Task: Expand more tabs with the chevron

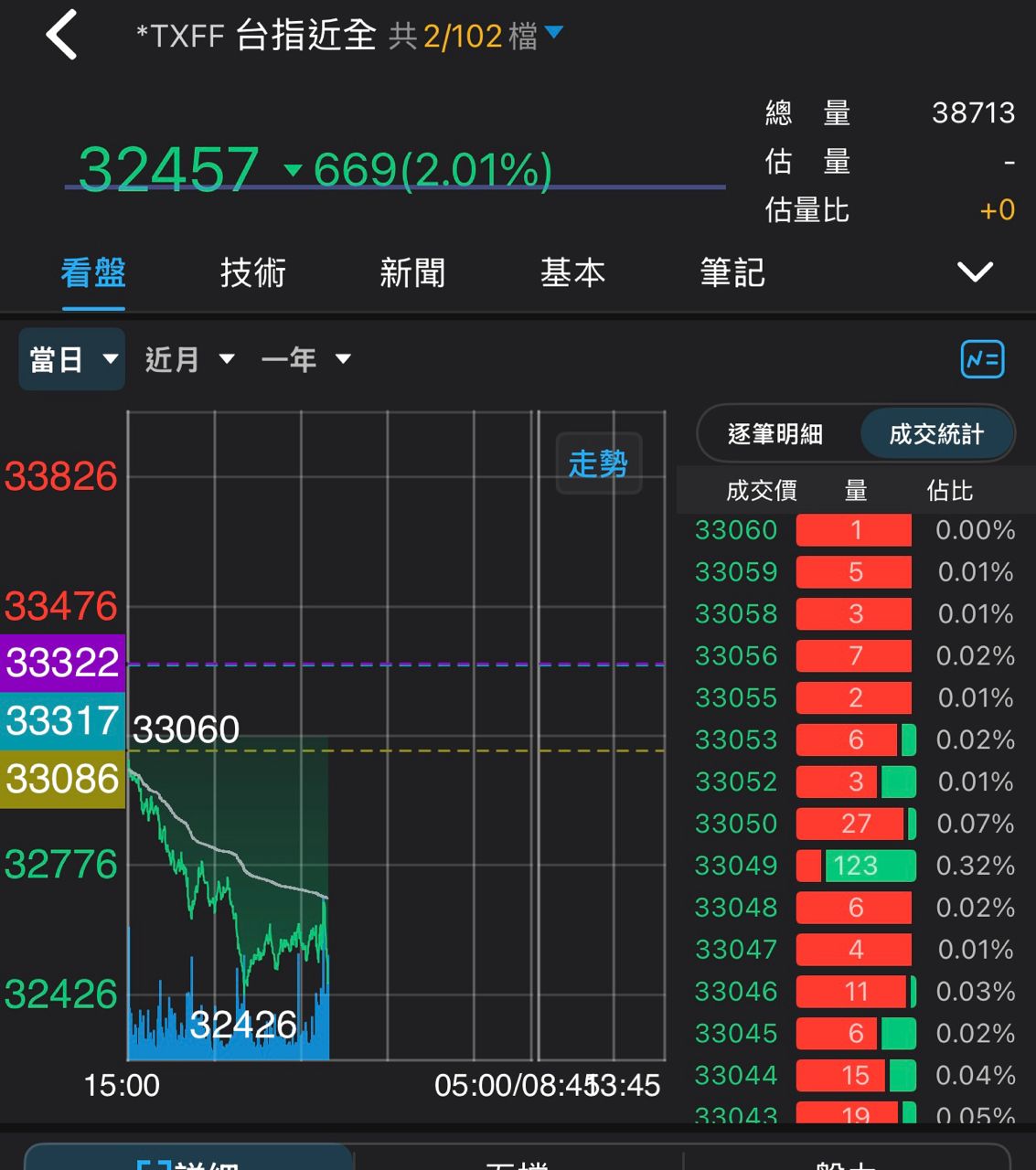Action: (975, 271)
